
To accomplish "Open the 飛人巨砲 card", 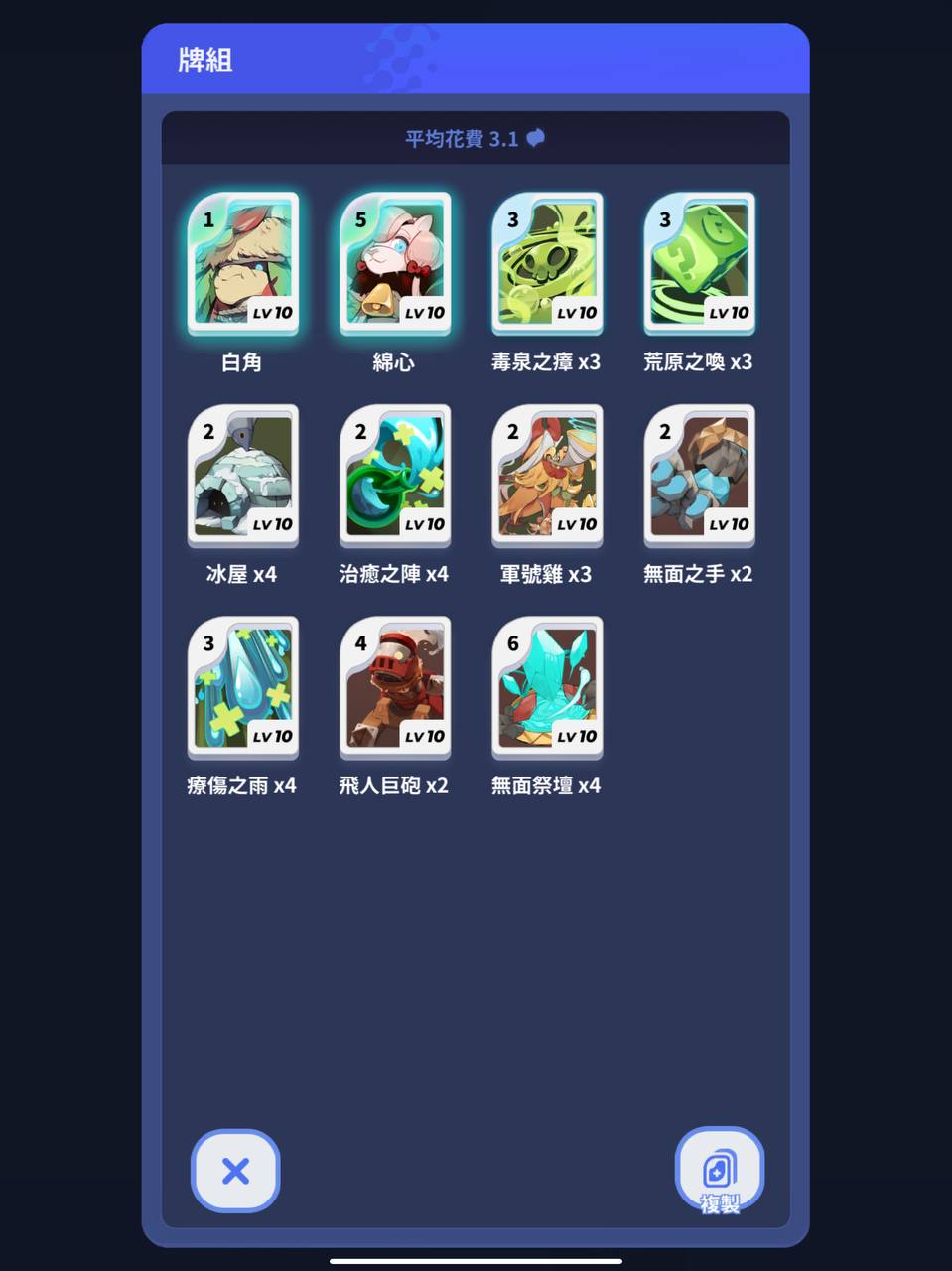I will tap(395, 687).
